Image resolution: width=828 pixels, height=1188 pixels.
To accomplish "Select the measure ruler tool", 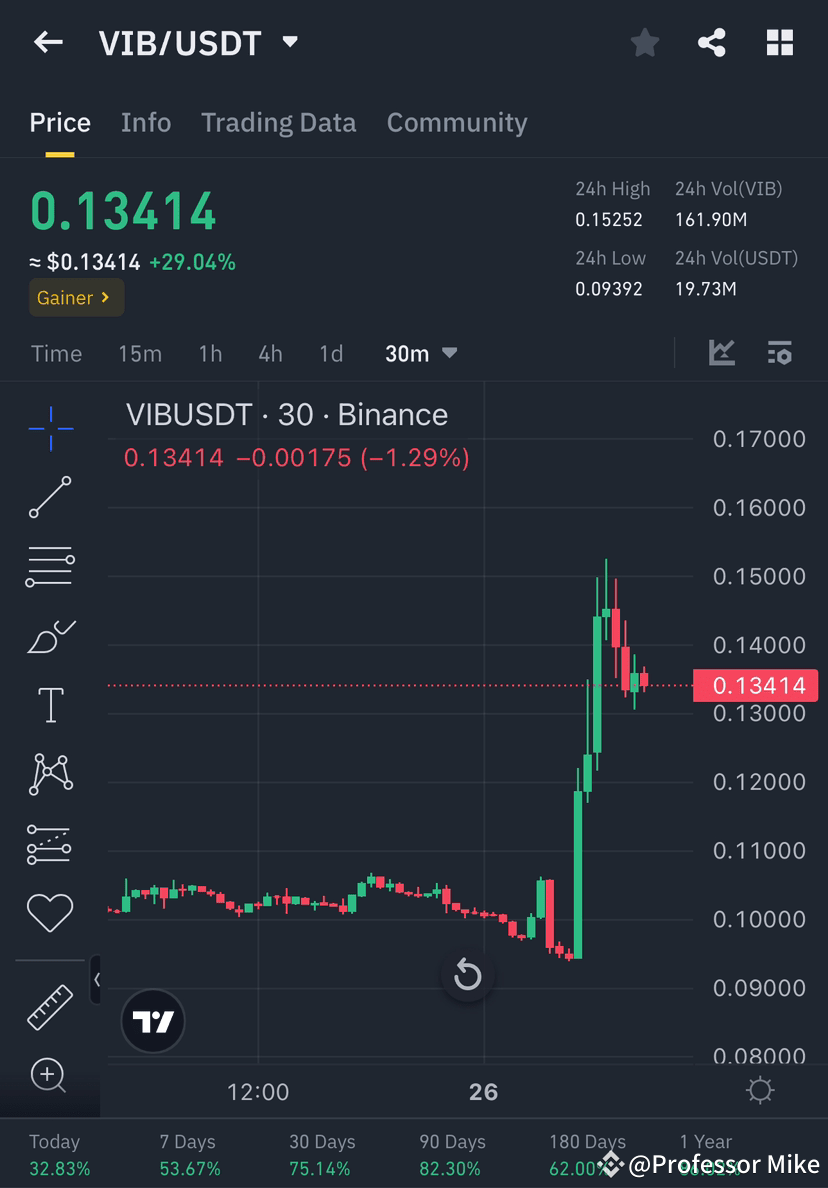I will (50, 1007).
